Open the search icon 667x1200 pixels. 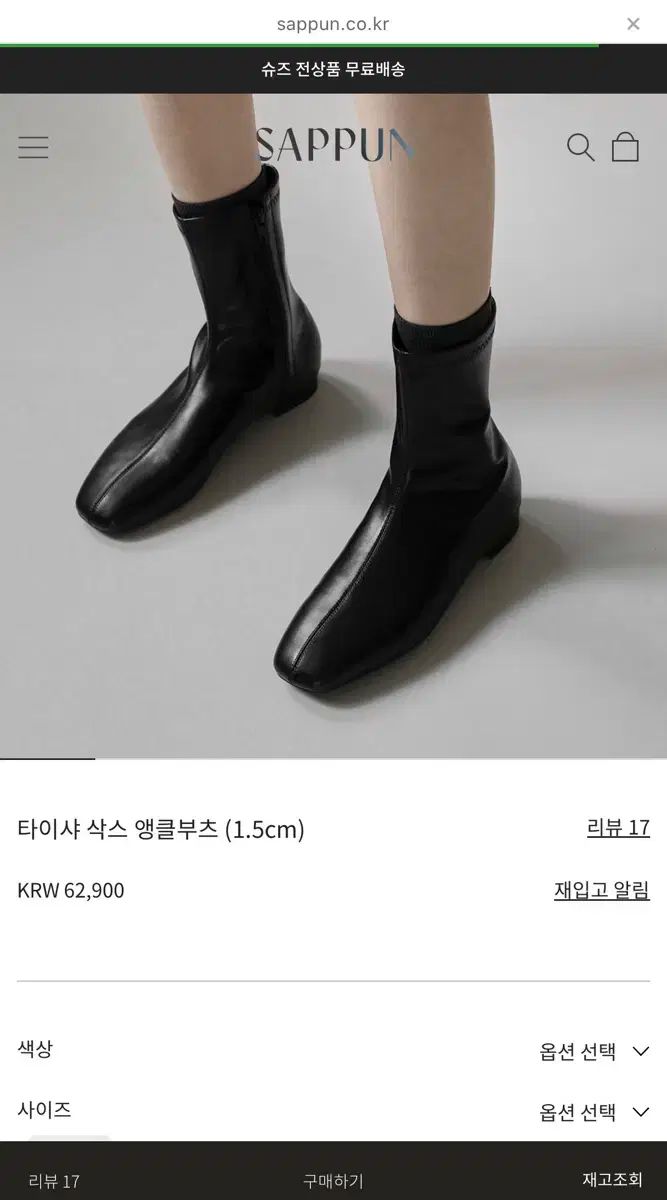click(580, 147)
